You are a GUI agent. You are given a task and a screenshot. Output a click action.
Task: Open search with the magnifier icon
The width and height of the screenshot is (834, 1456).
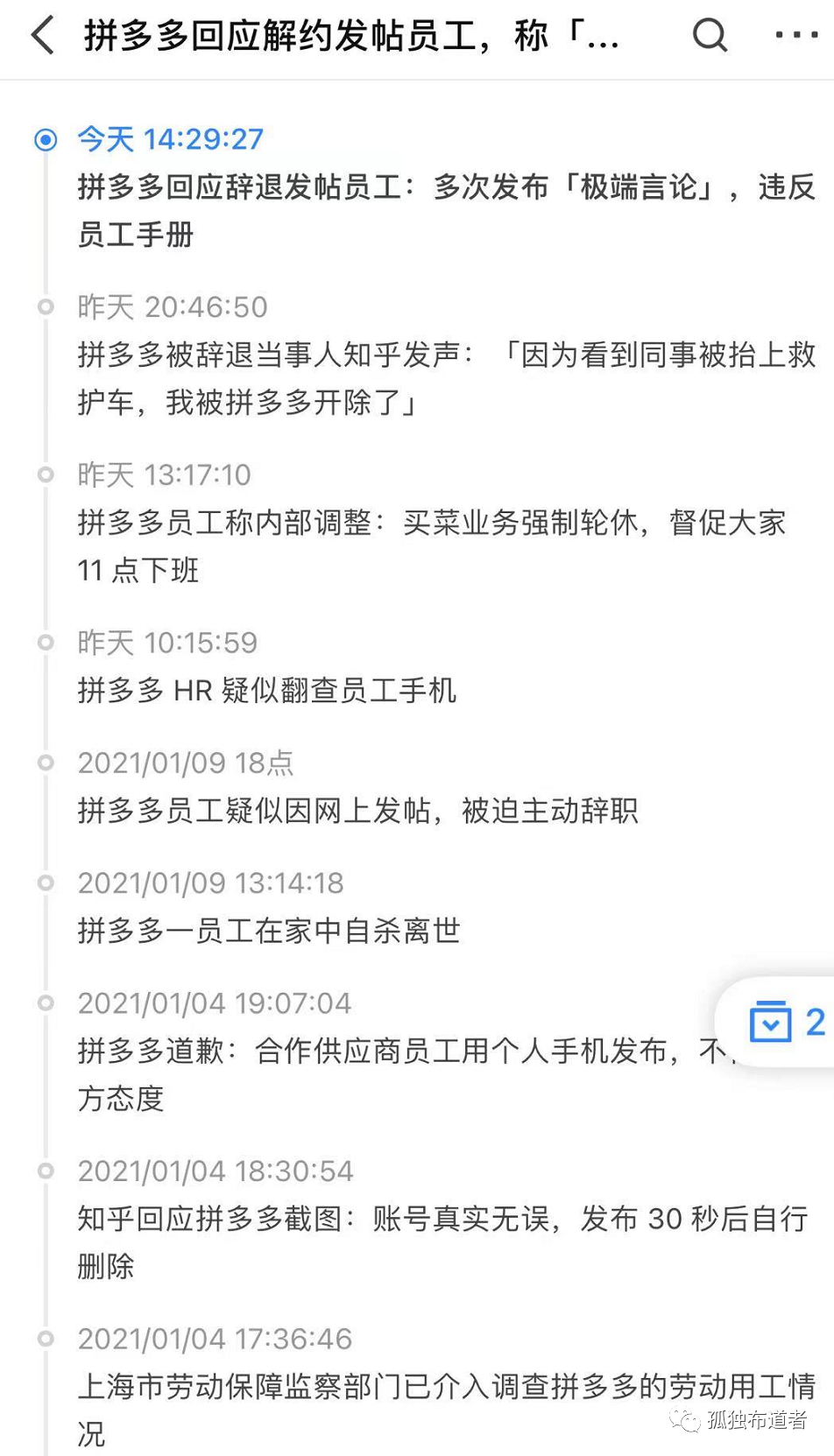pos(709,36)
